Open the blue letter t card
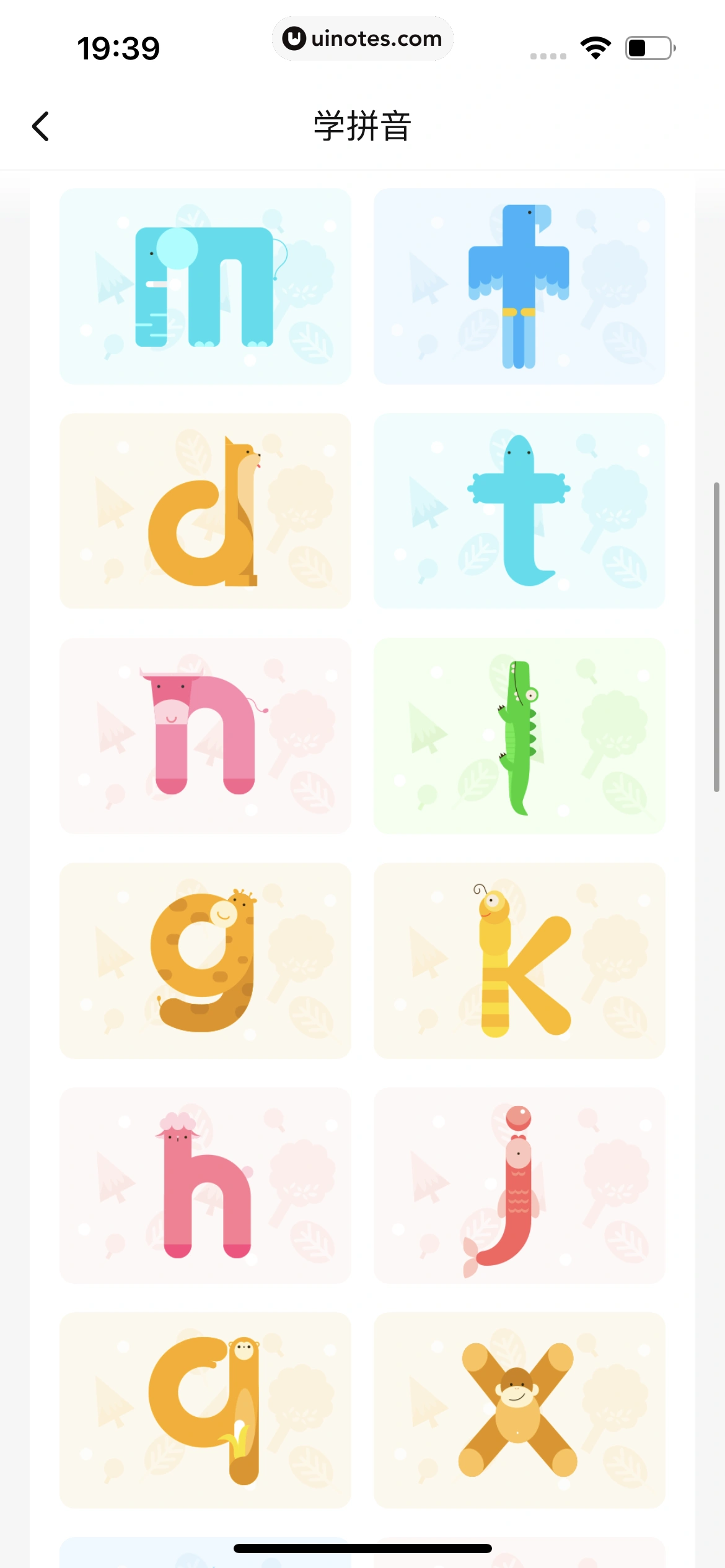Image resolution: width=725 pixels, height=1568 pixels. [519, 512]
